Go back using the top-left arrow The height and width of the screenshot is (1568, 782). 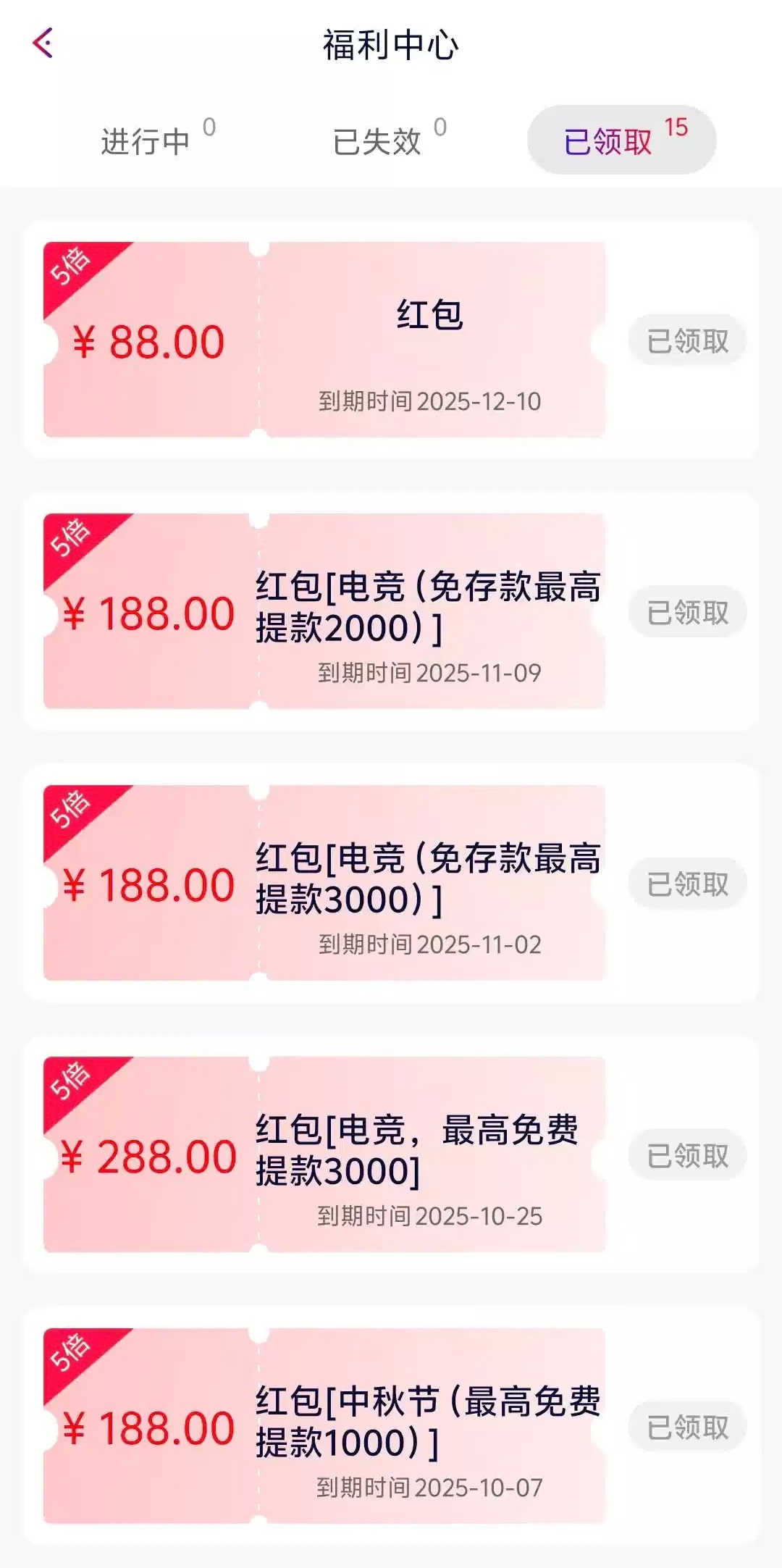click(43, 43)
